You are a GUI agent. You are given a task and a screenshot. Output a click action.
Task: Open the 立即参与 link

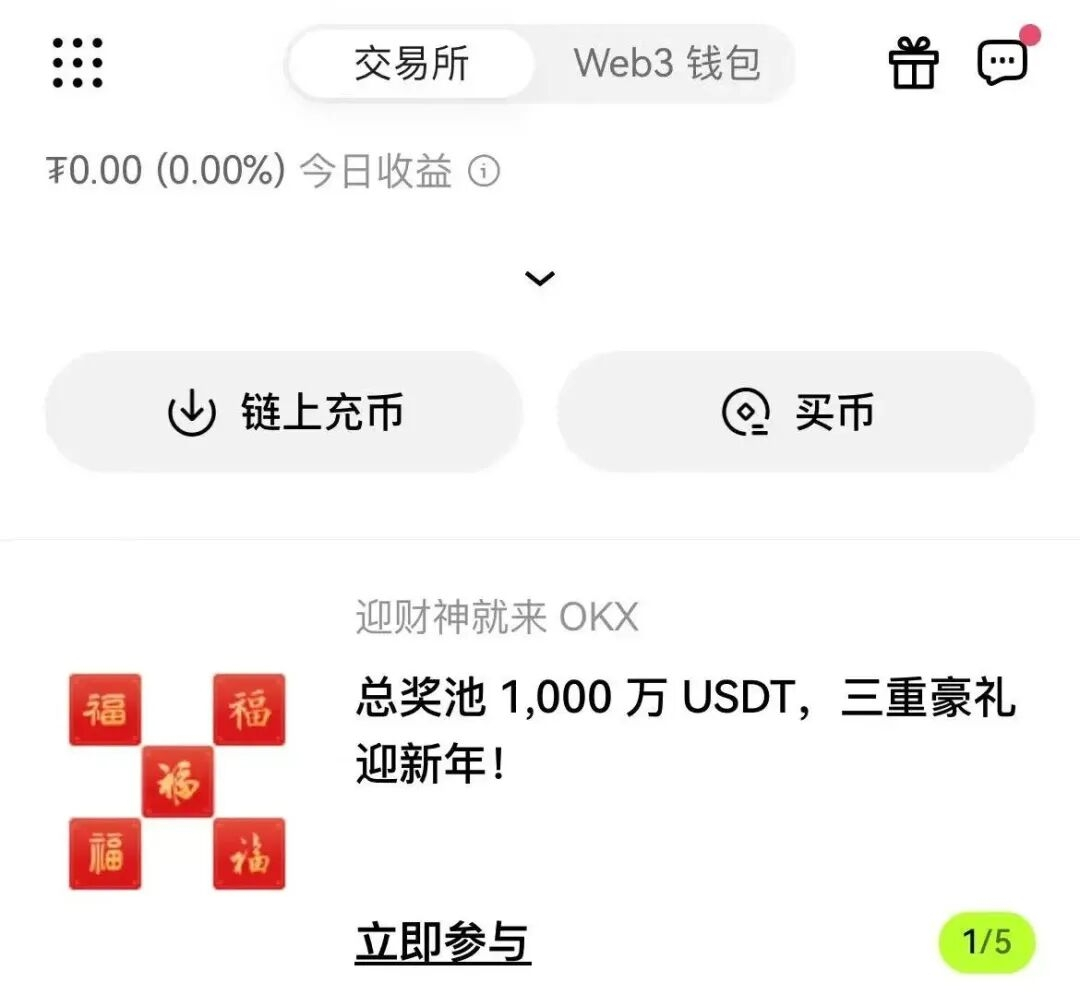pyautogui.click(x=442, y=942)
